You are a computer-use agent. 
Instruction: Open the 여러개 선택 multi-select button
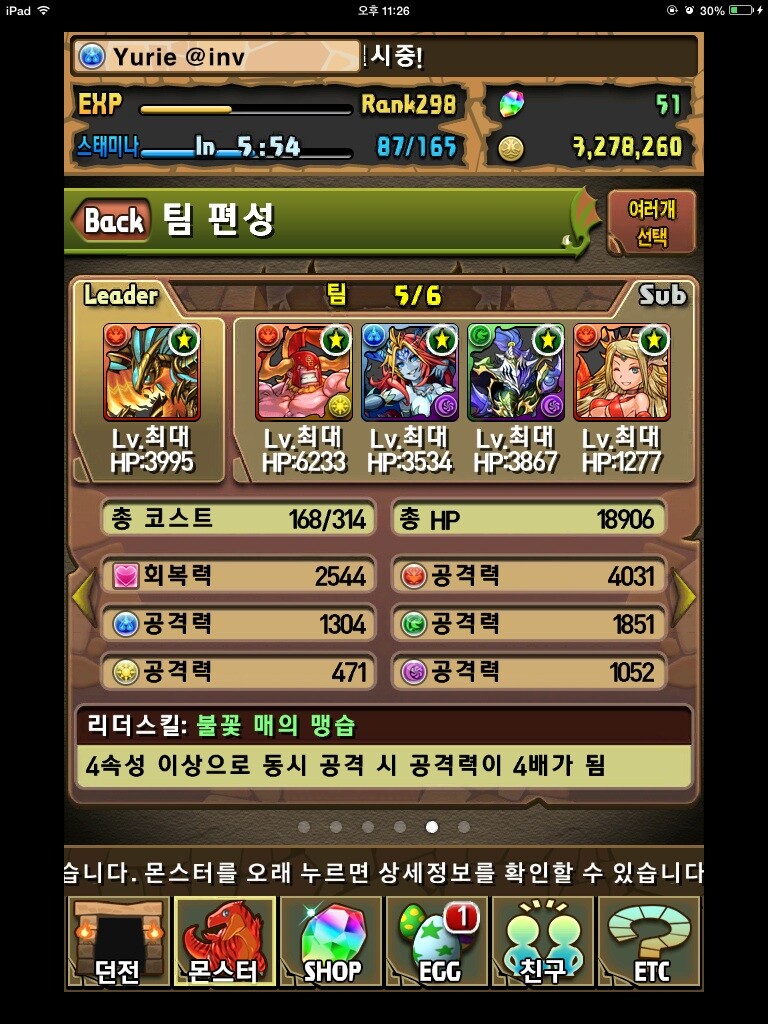coord(651,223)
